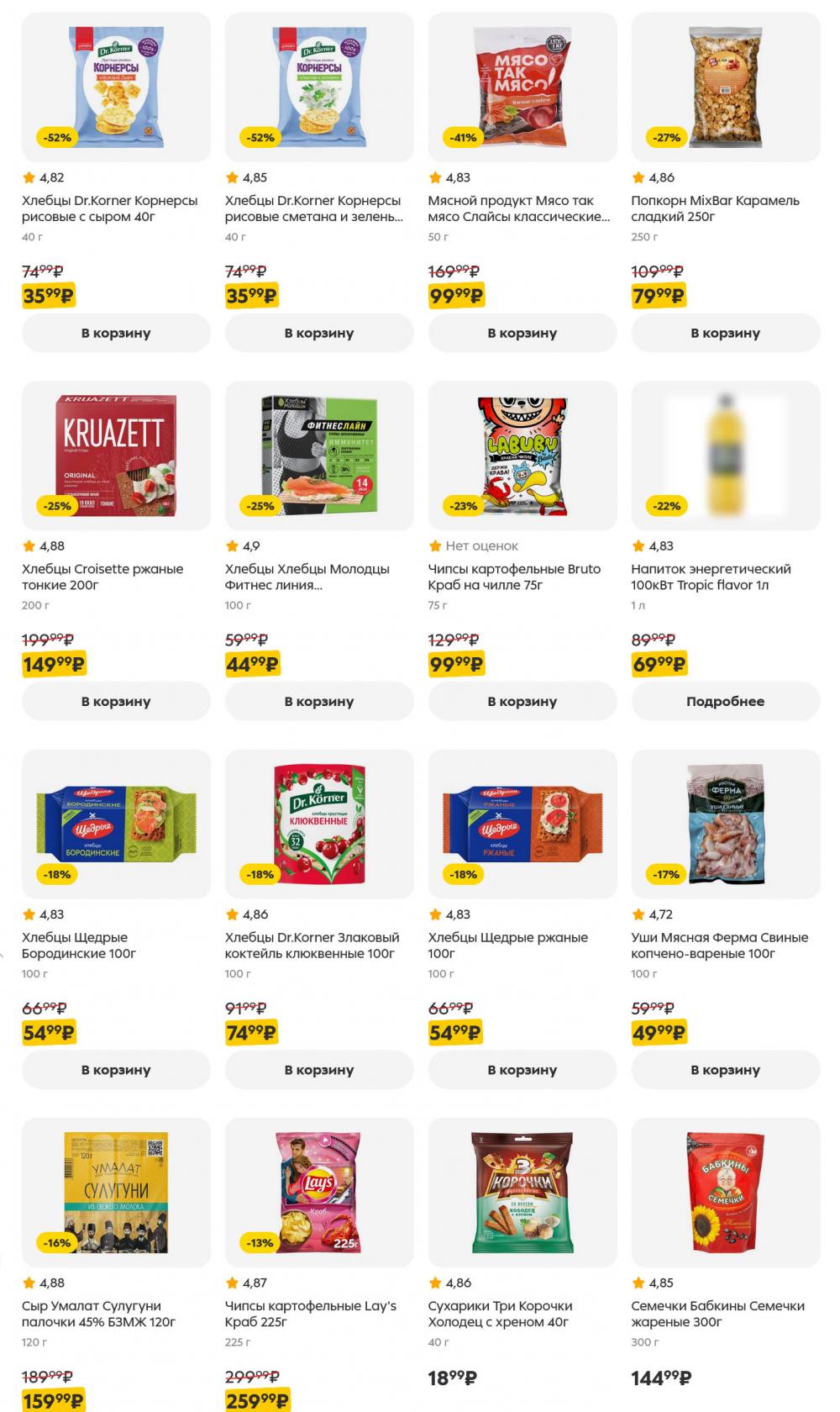This screenshot has height=1412, width=840.
Task: Add Мясо так мясо Слайсы to cart
Action: (x=522, y=333)
